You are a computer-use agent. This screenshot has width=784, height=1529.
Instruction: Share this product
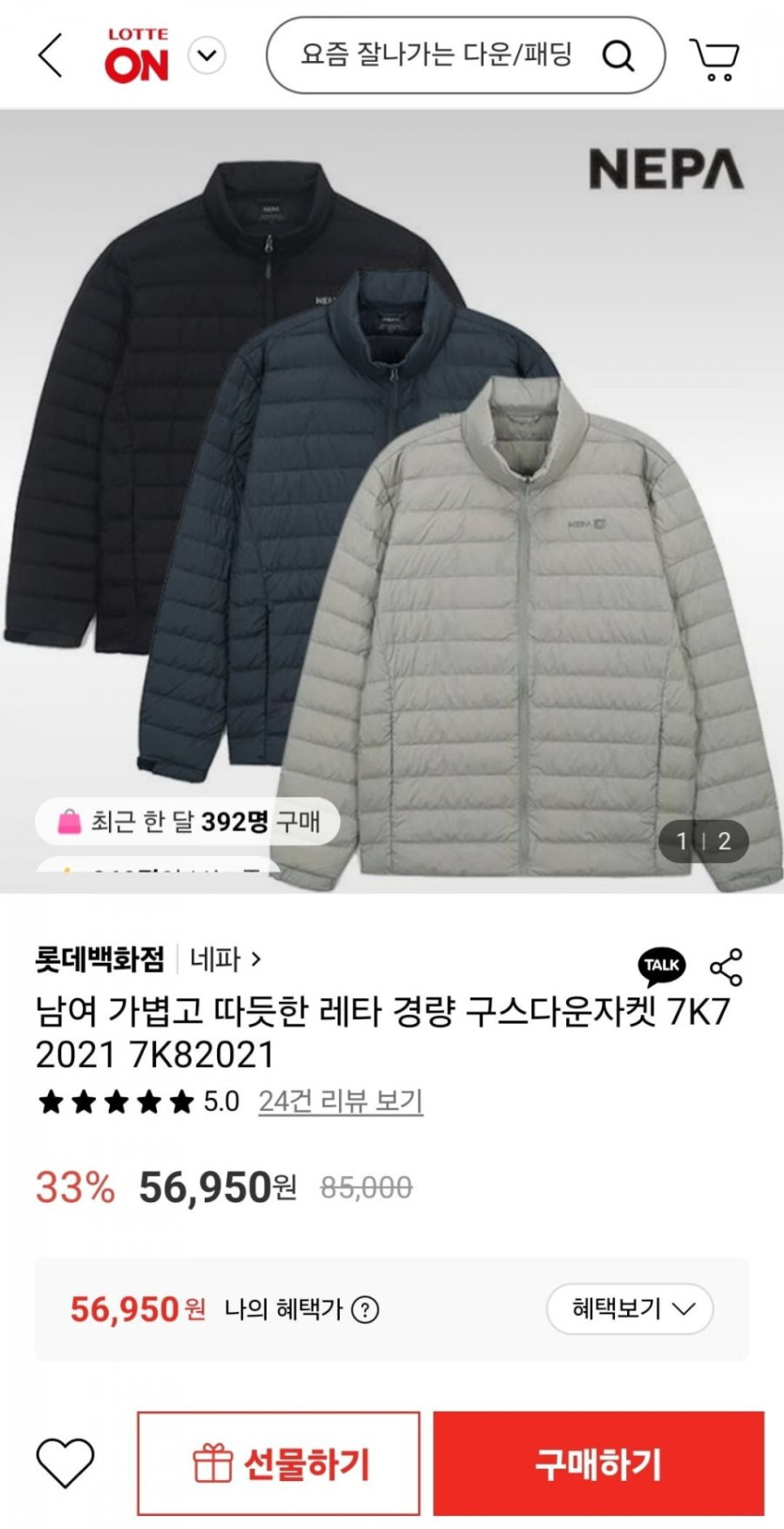pos(726,966)
